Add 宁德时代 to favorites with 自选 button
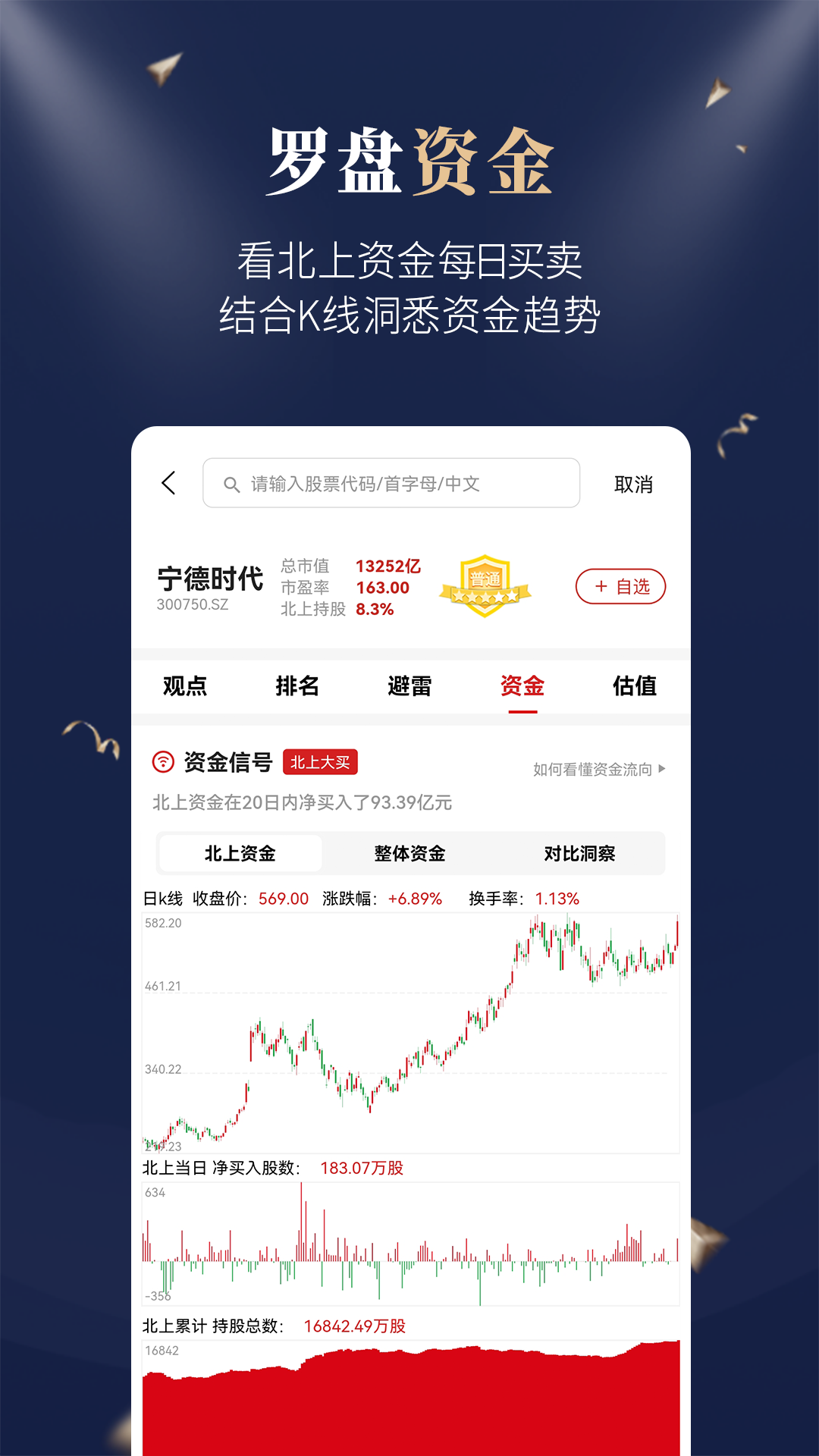 tap(620, 585)
